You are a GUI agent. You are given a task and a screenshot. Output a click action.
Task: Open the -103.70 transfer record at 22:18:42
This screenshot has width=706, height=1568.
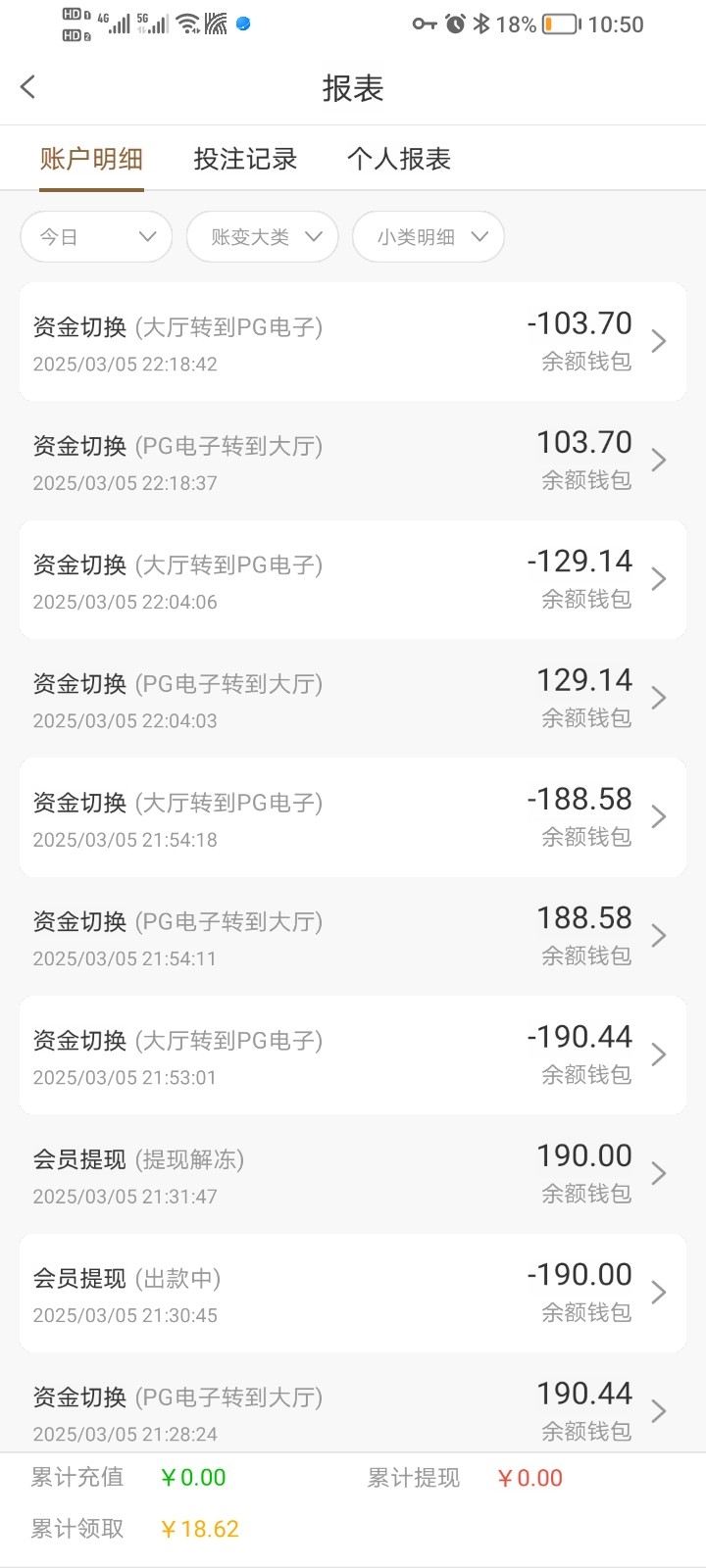pos(353,342)
